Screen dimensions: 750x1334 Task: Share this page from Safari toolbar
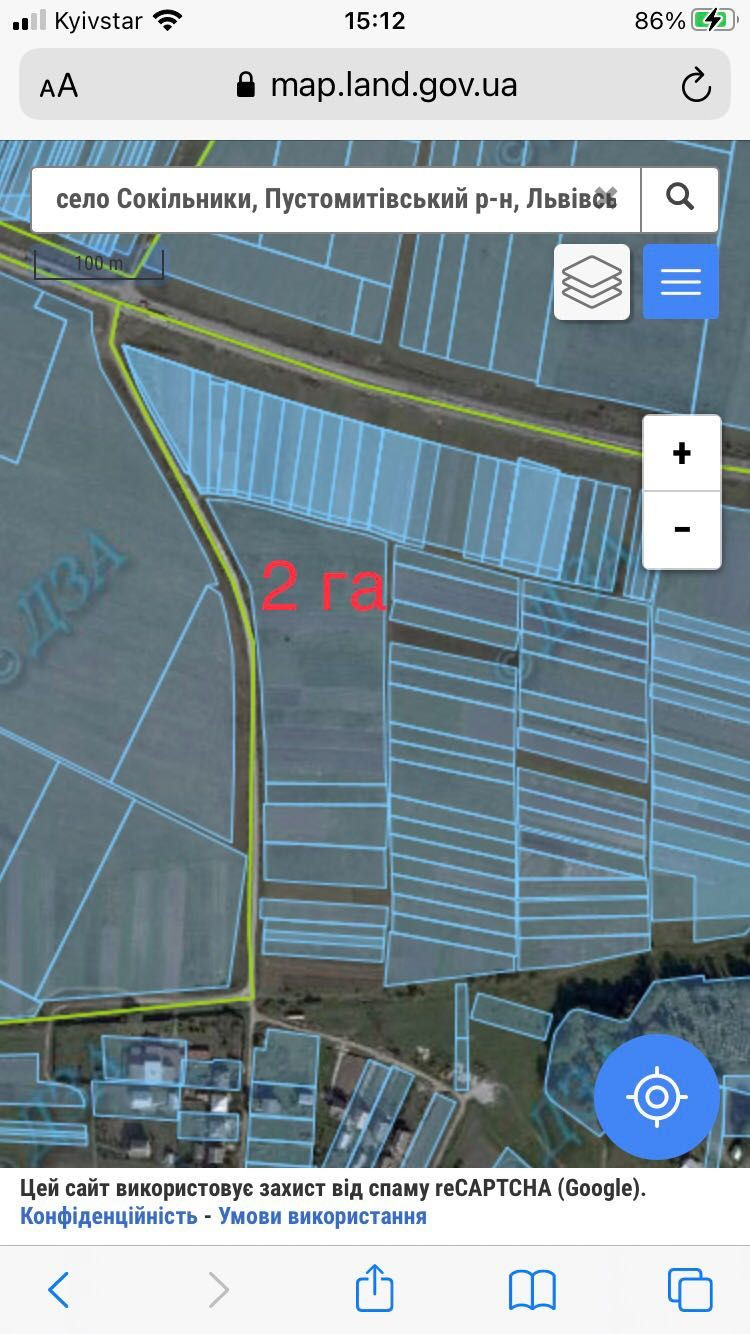(374, 1288)
